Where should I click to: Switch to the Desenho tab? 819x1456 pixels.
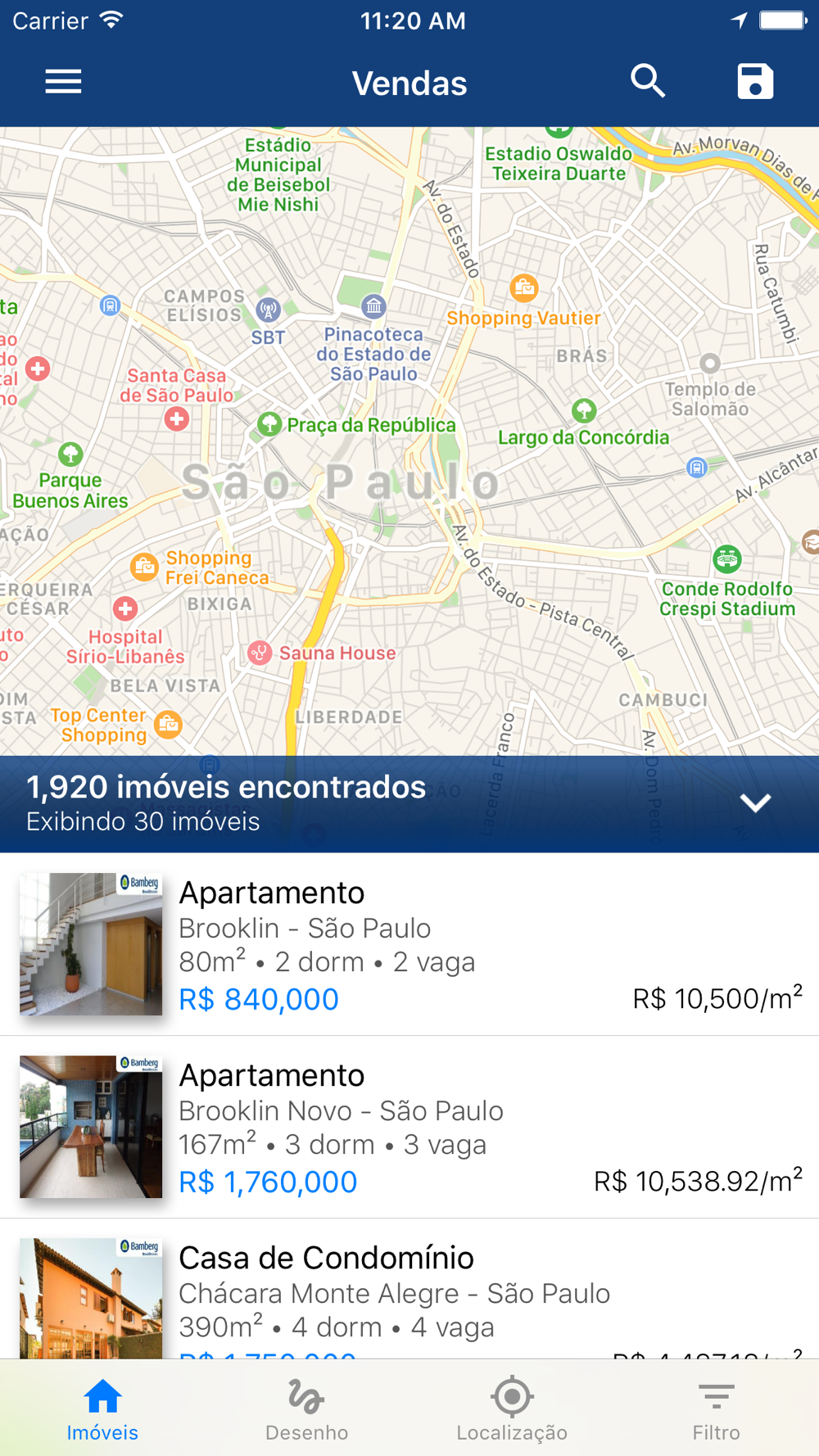307,1409
